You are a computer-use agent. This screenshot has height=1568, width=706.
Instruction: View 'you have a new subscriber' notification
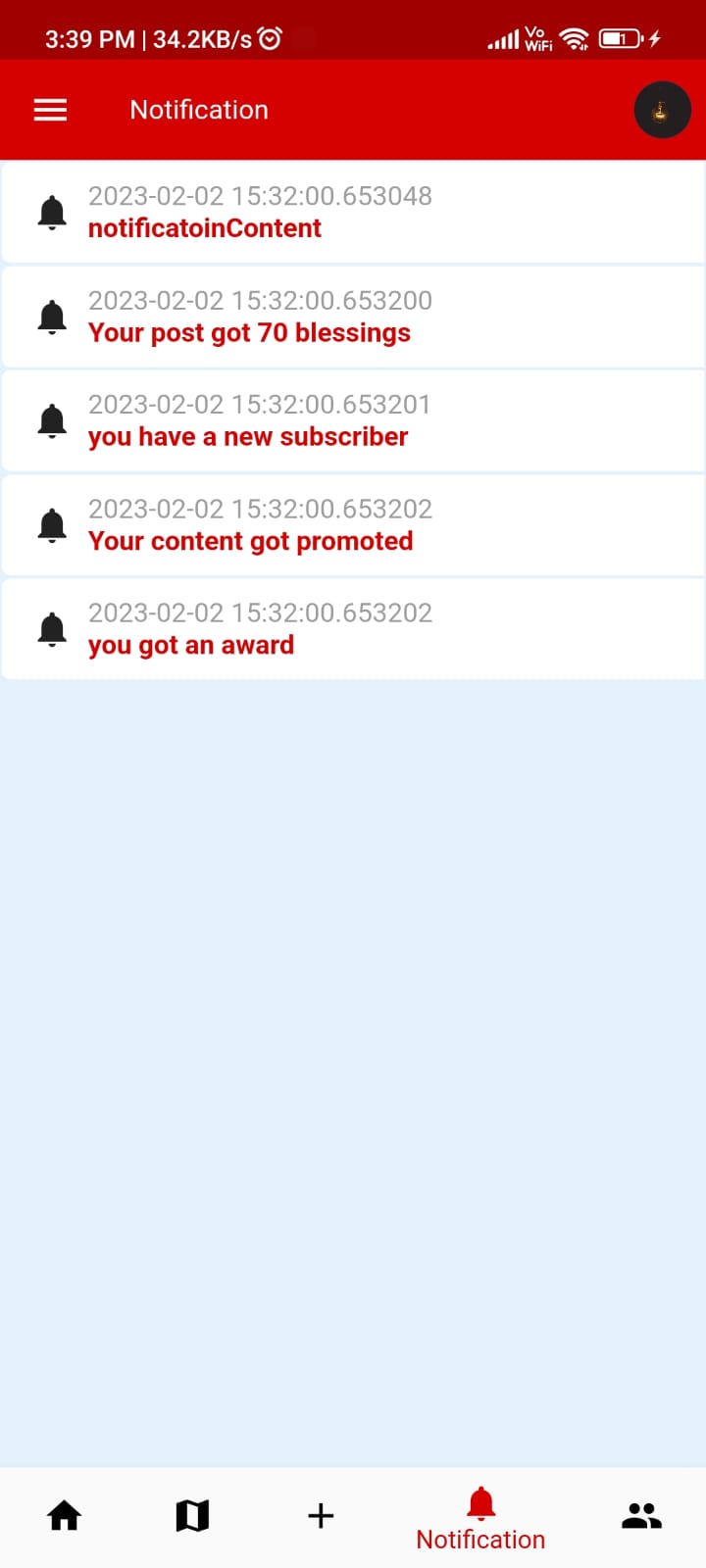(x=353, y=420)
